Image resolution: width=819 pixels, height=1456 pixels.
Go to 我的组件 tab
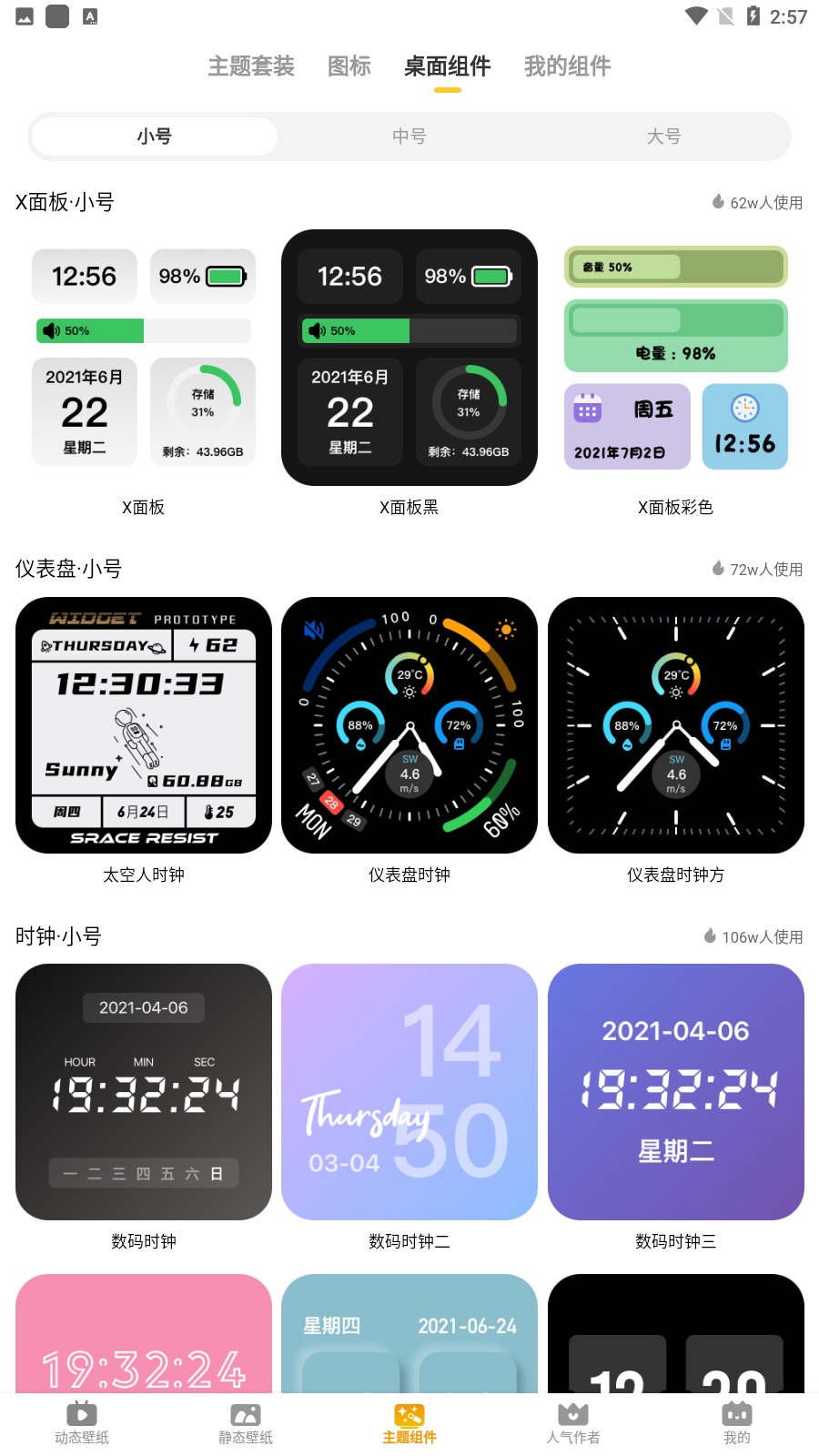pyautogui.click(x=567, y=66)
